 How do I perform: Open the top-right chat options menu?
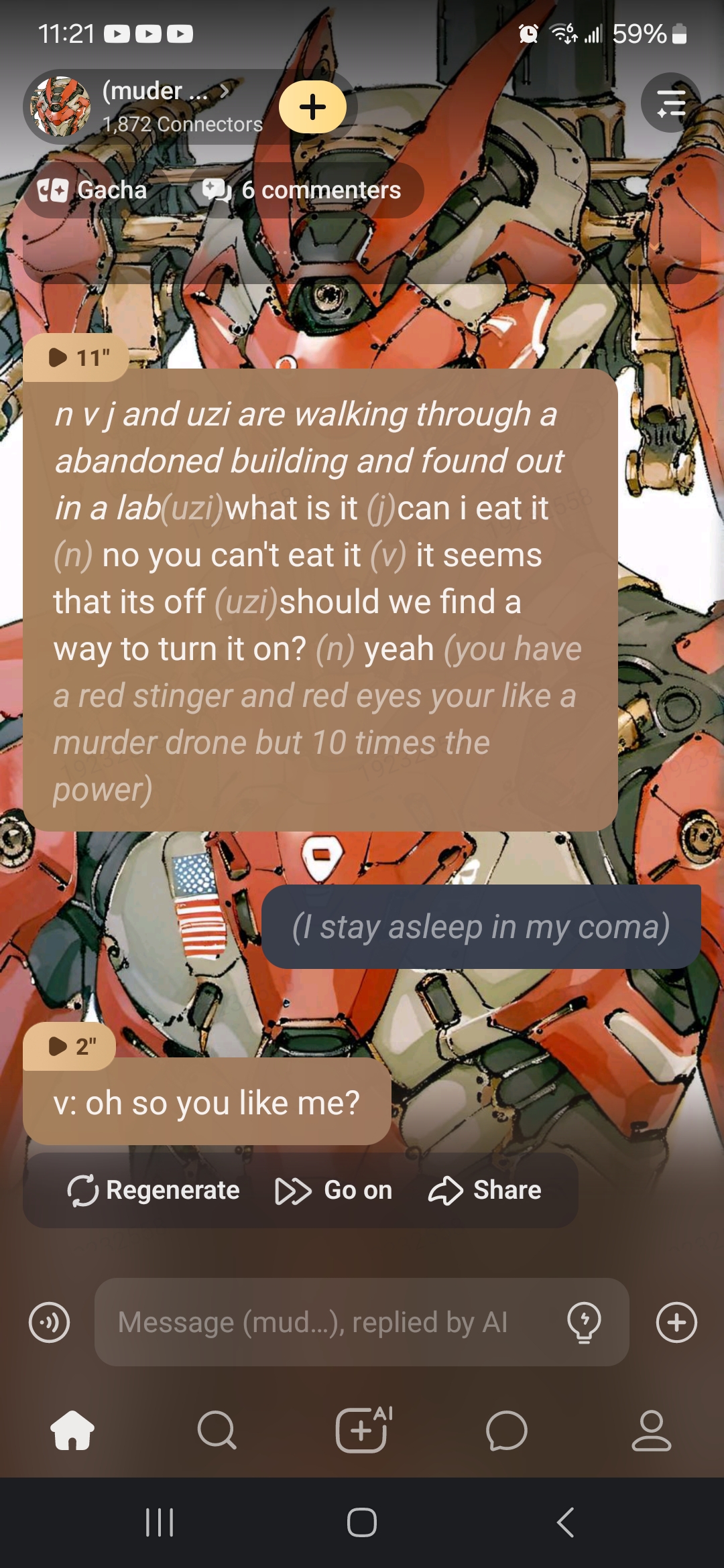(671, 103)
